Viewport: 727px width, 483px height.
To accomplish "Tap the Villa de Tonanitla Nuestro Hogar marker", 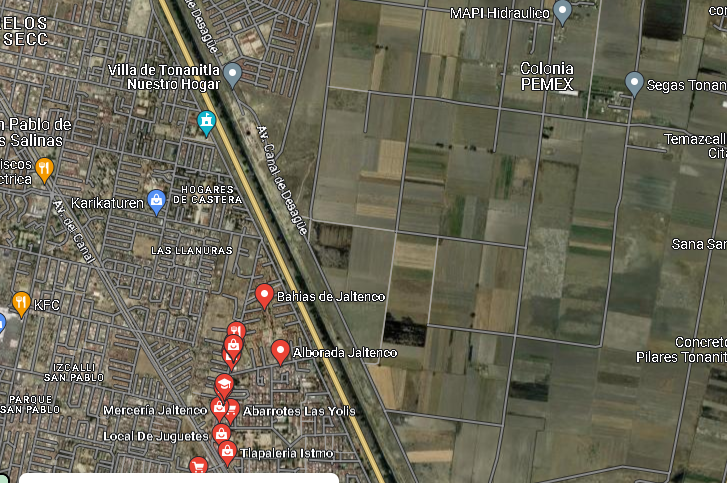I will pos(232,75).
